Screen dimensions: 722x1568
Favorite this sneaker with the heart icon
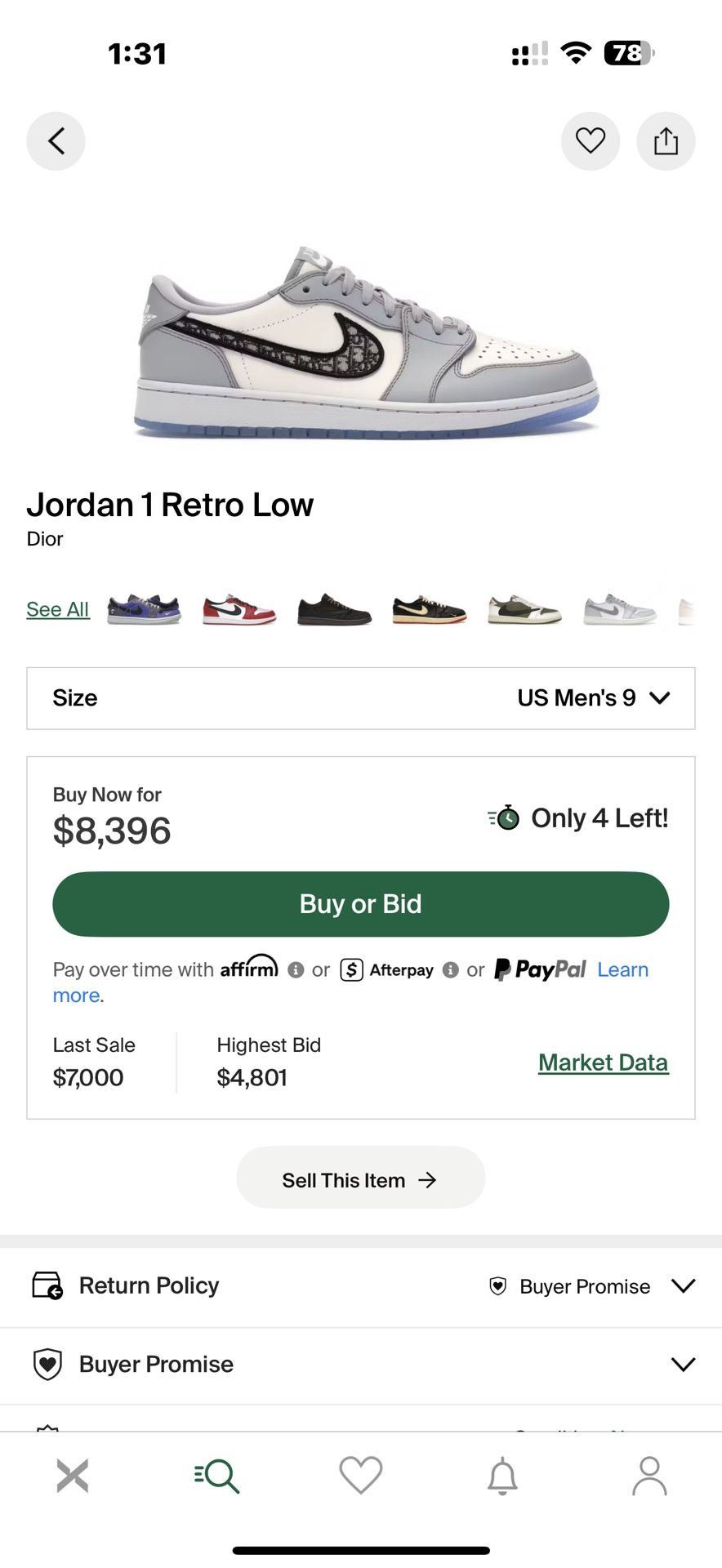(x=591, y=140)
